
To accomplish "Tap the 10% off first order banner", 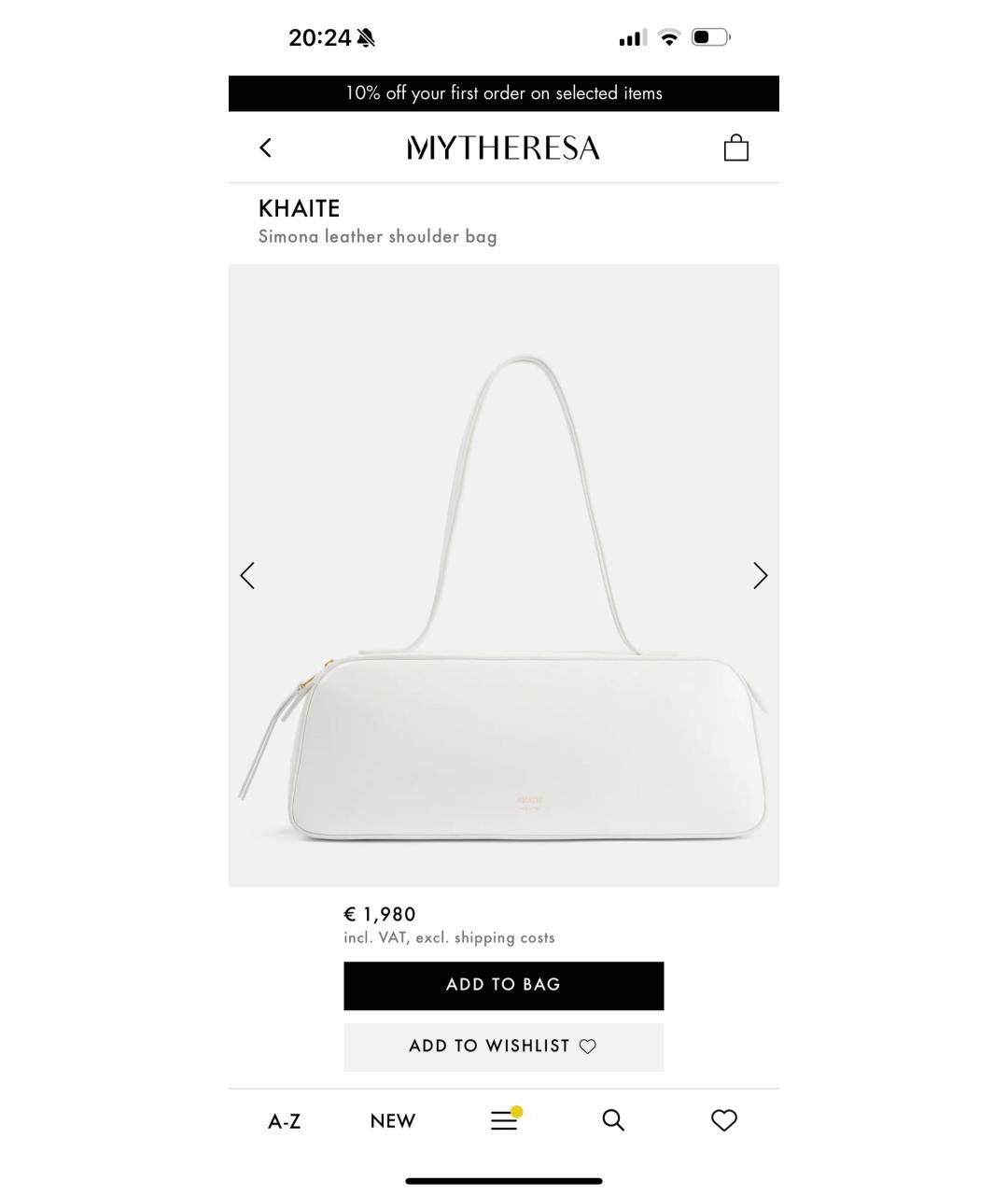I will click(503, 93).
